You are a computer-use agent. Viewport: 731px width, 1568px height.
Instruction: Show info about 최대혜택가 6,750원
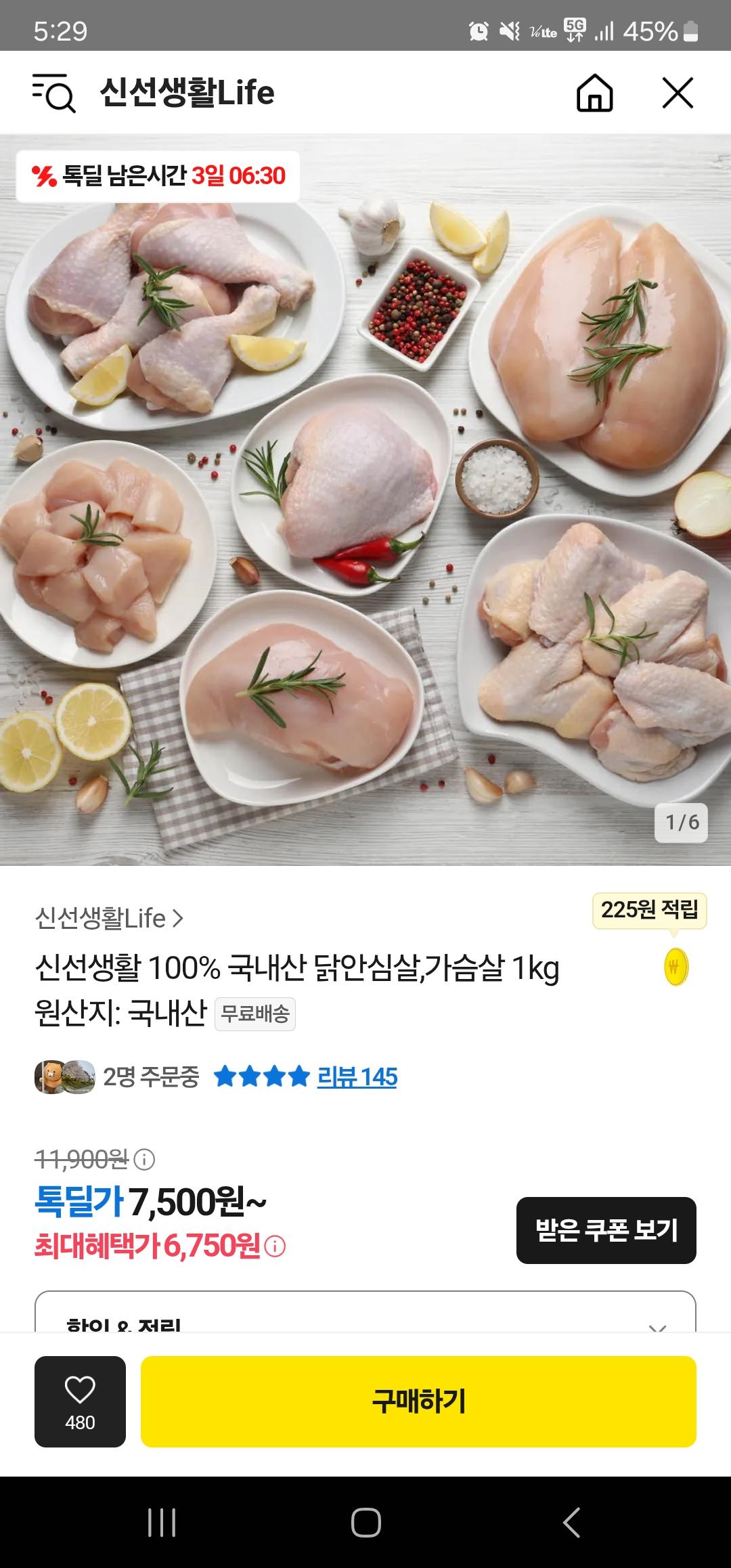point(275,1246)
